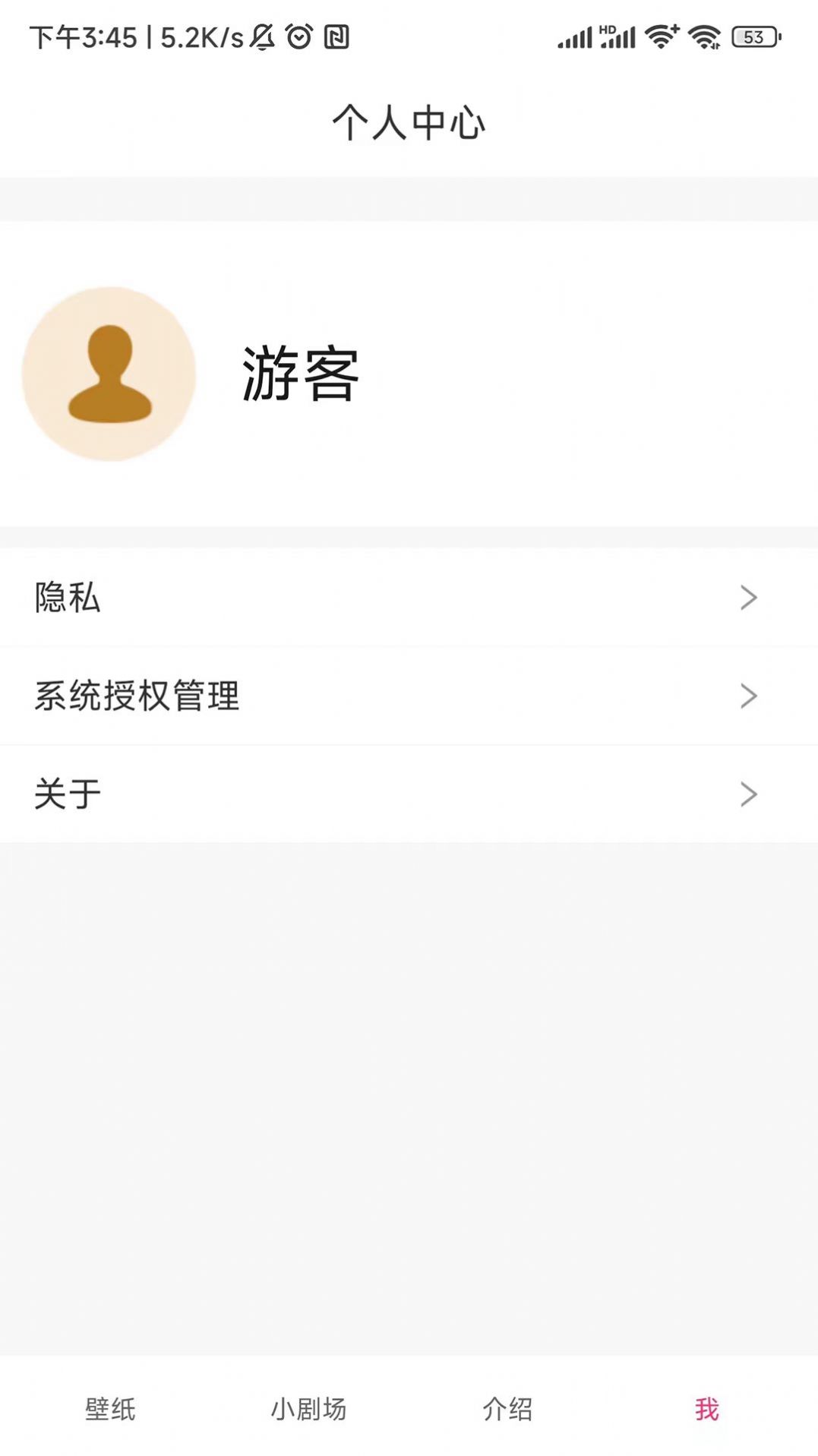Open the 小剧场 tab
The image size is (818, 1456).
(x=308, y=1410)
